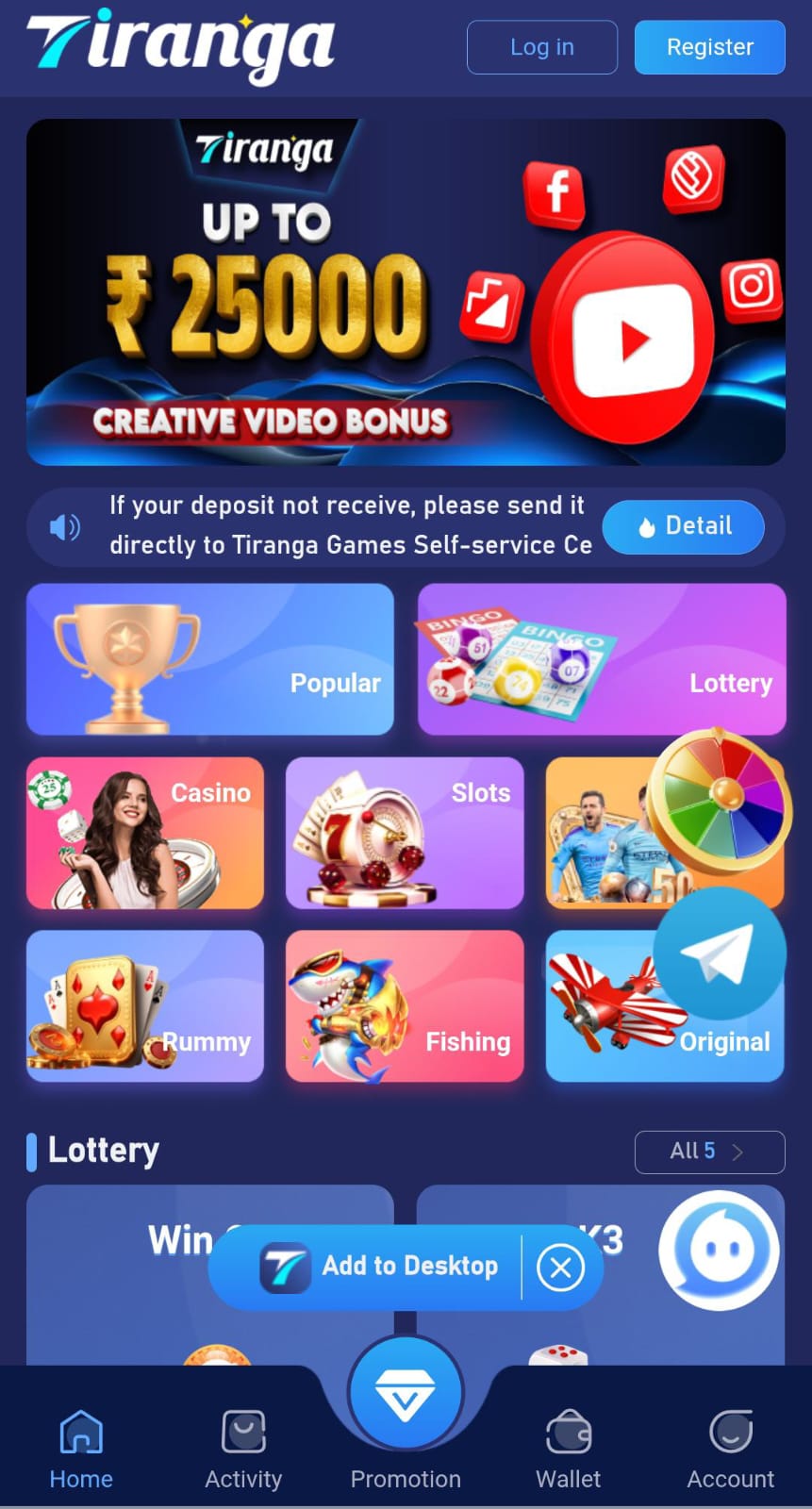Open the Register page
The height and width of the screenshot is (1509, 812).
pyautogui.click(x=709, y=47)
